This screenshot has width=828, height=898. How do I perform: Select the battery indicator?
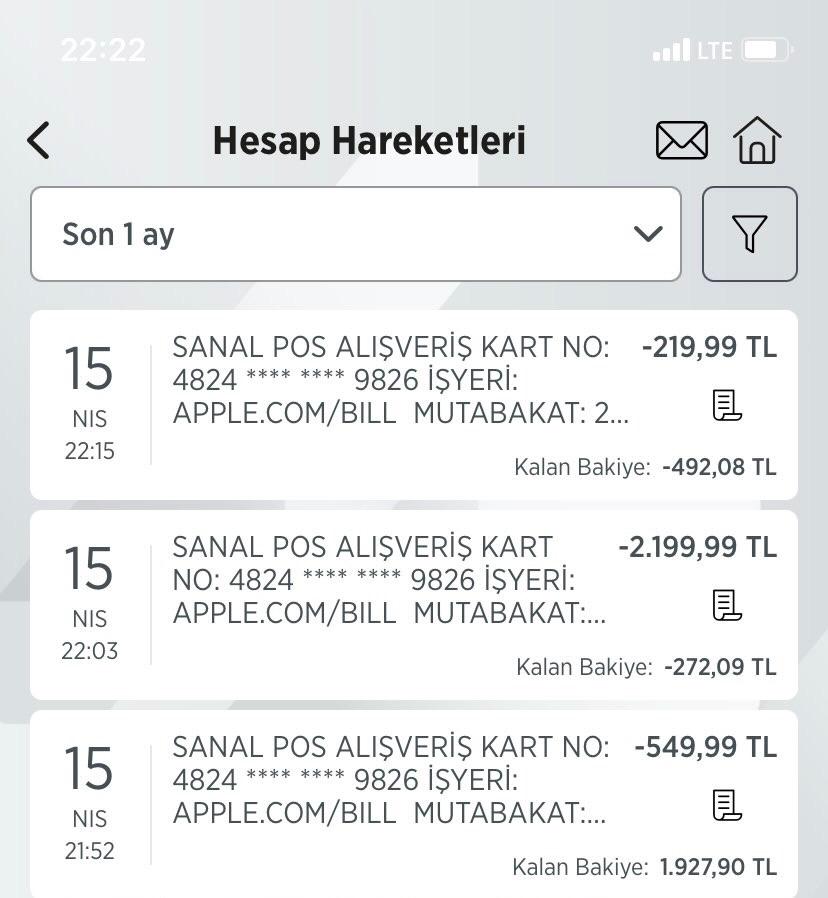point(768,48)
